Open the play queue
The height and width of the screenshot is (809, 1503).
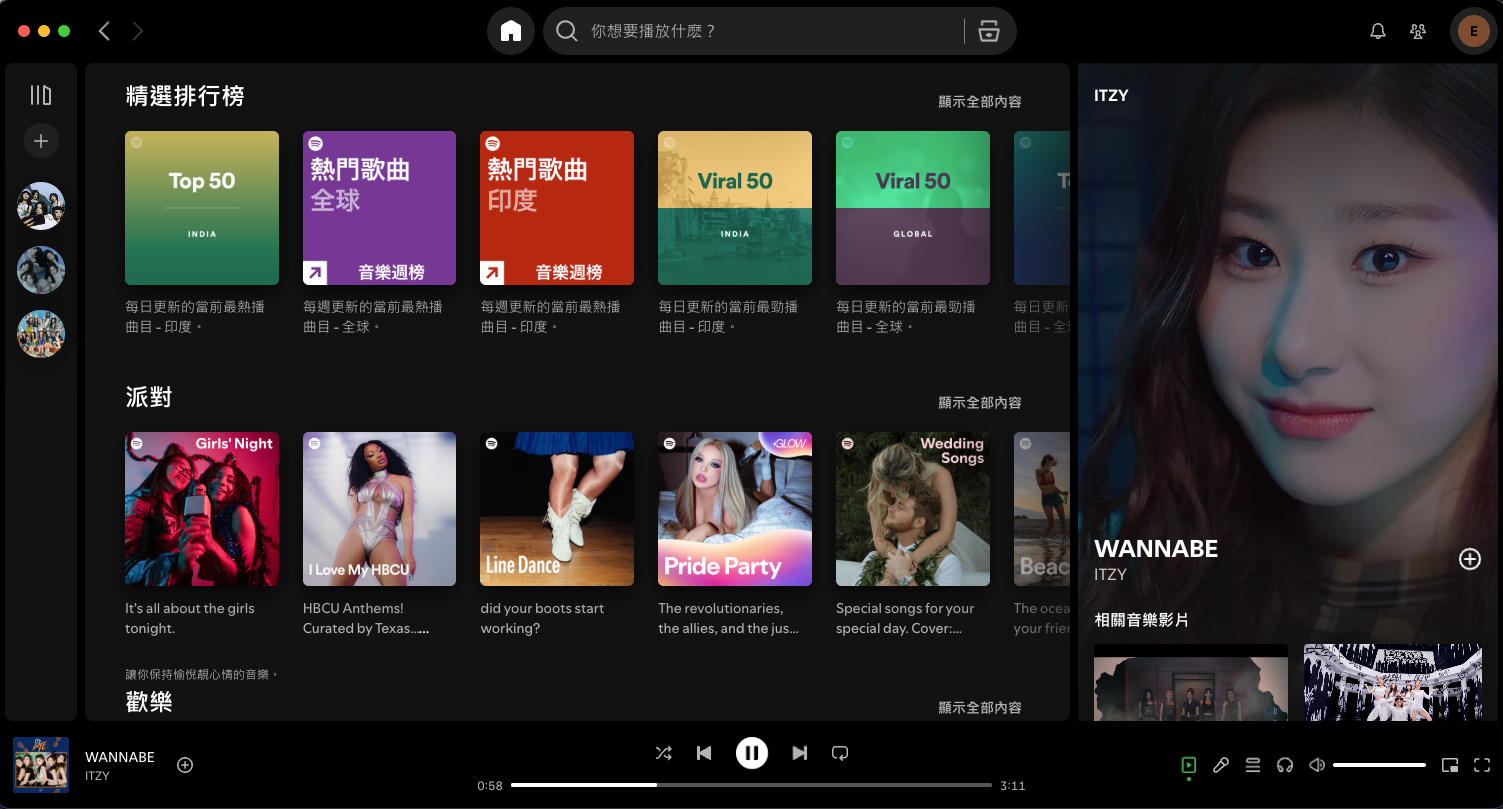1252,765
